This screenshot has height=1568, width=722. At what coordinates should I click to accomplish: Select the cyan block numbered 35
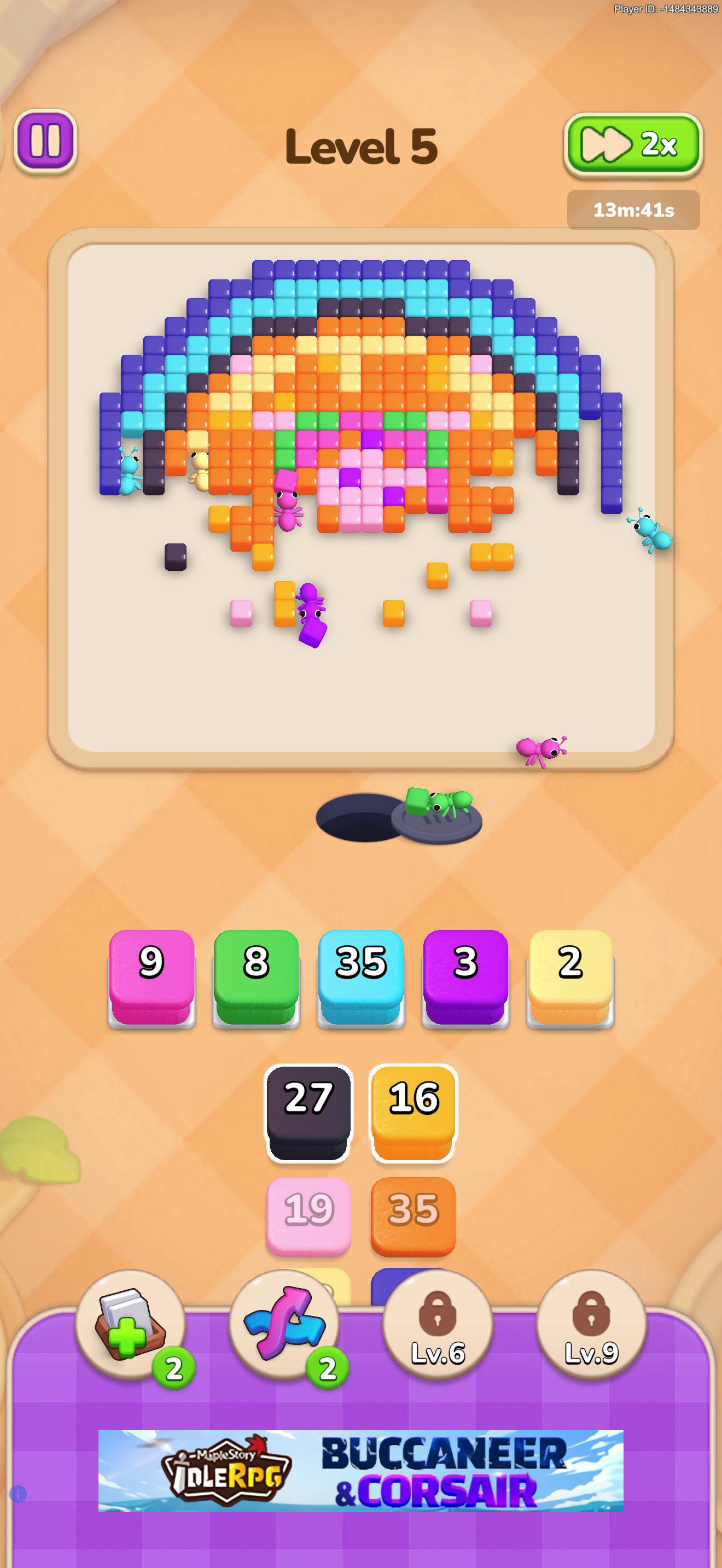tap(361, 978)
